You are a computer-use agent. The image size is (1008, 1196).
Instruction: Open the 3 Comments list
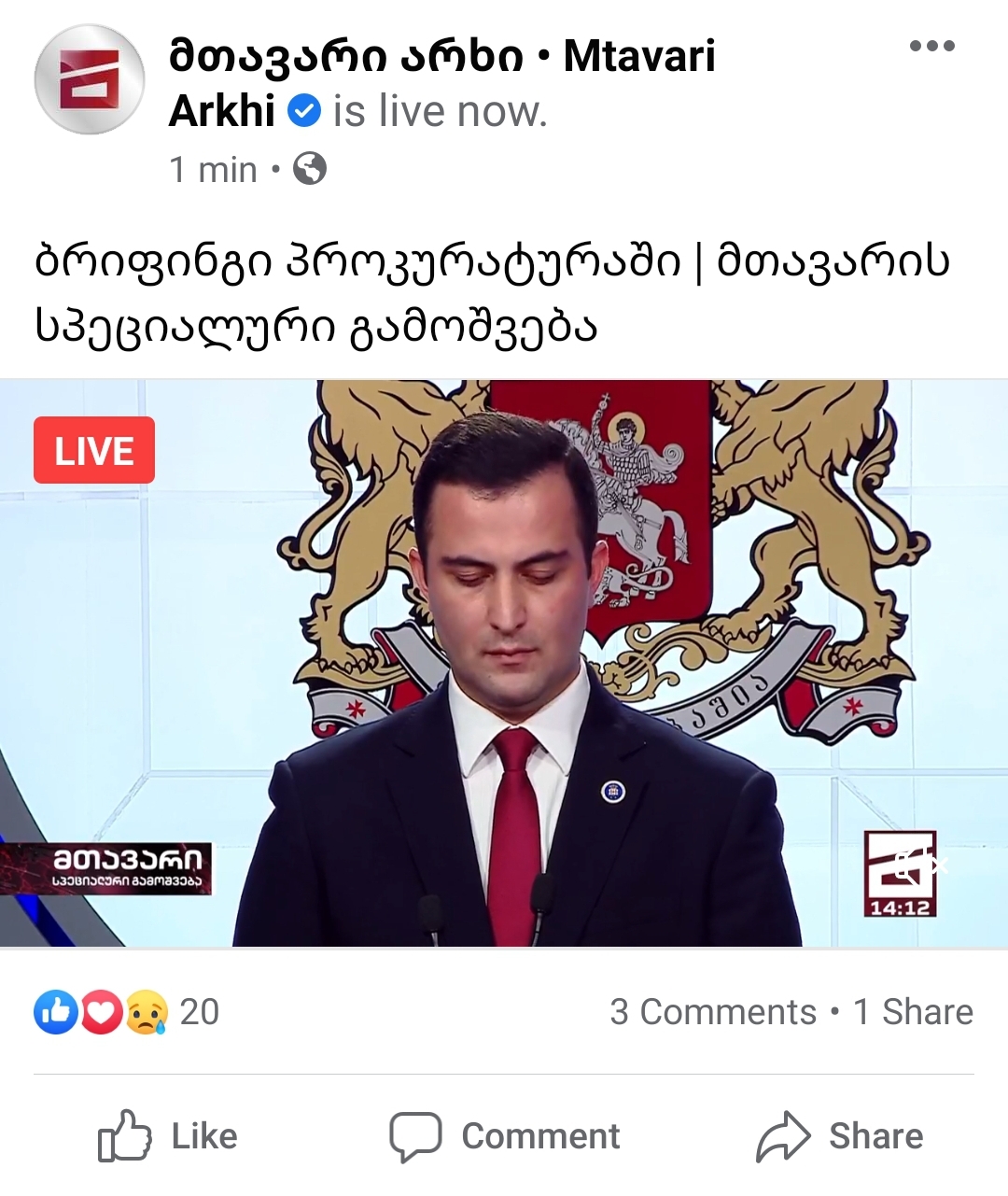click(x=712, y=1012)
